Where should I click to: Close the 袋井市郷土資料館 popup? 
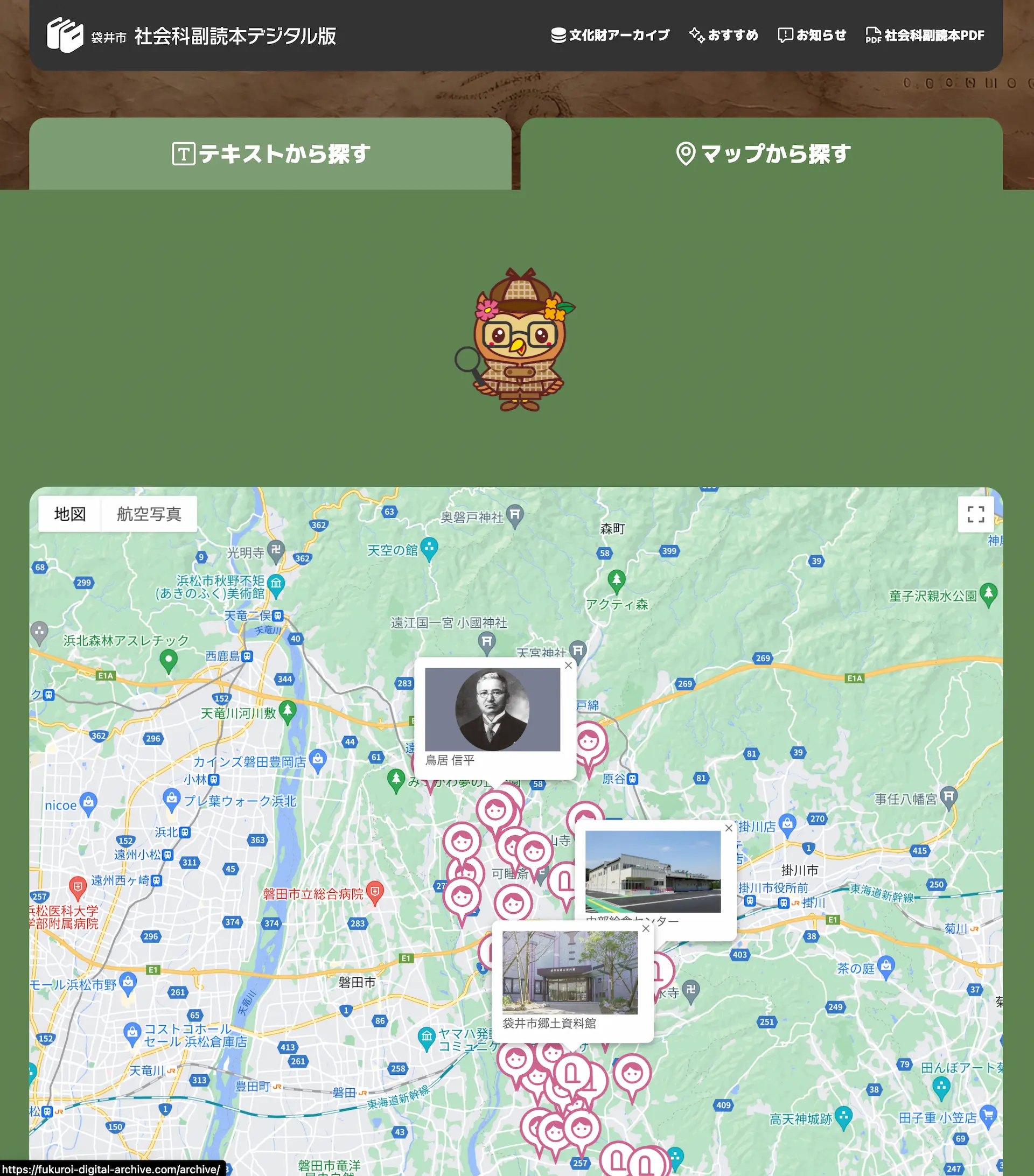click(x=646, y=929)
